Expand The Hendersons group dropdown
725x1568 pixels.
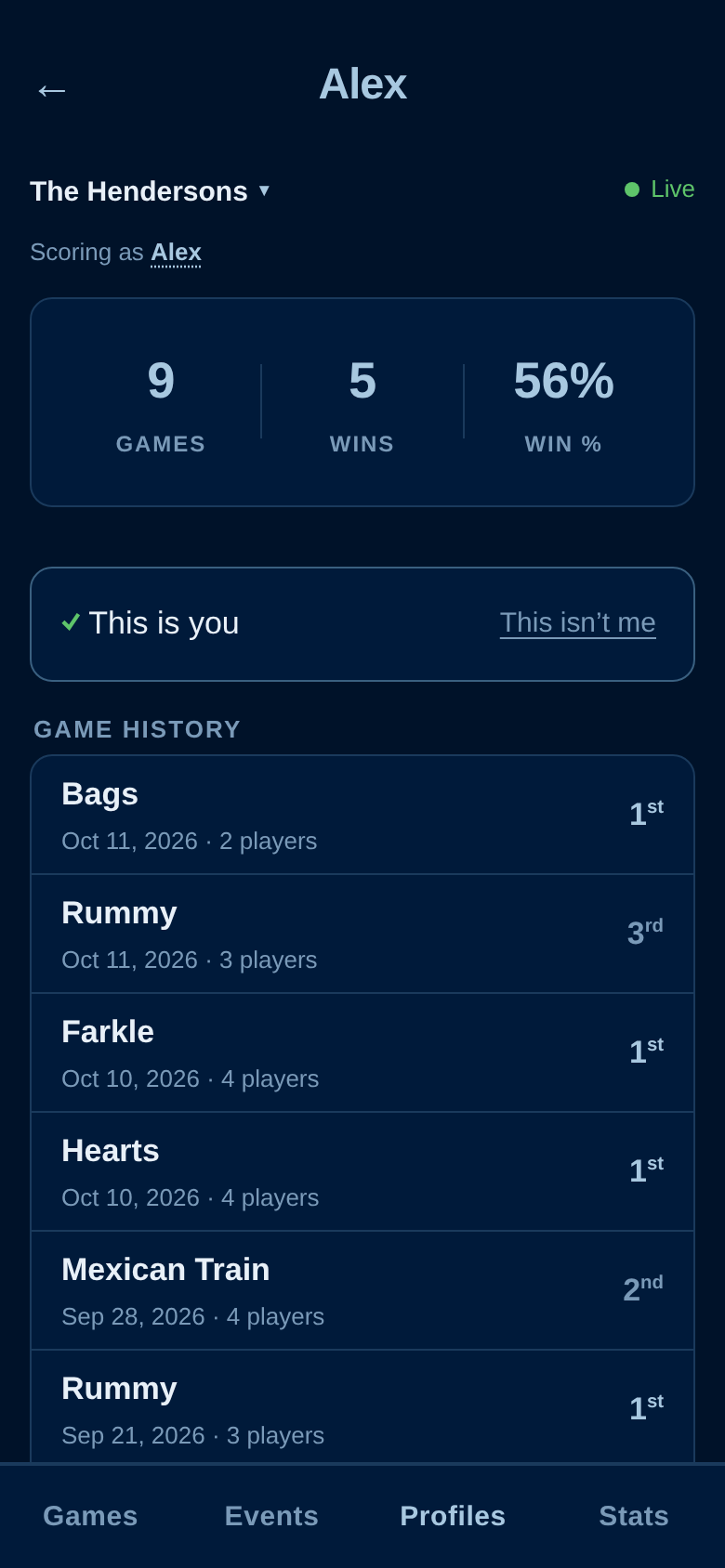pos(150,190)
